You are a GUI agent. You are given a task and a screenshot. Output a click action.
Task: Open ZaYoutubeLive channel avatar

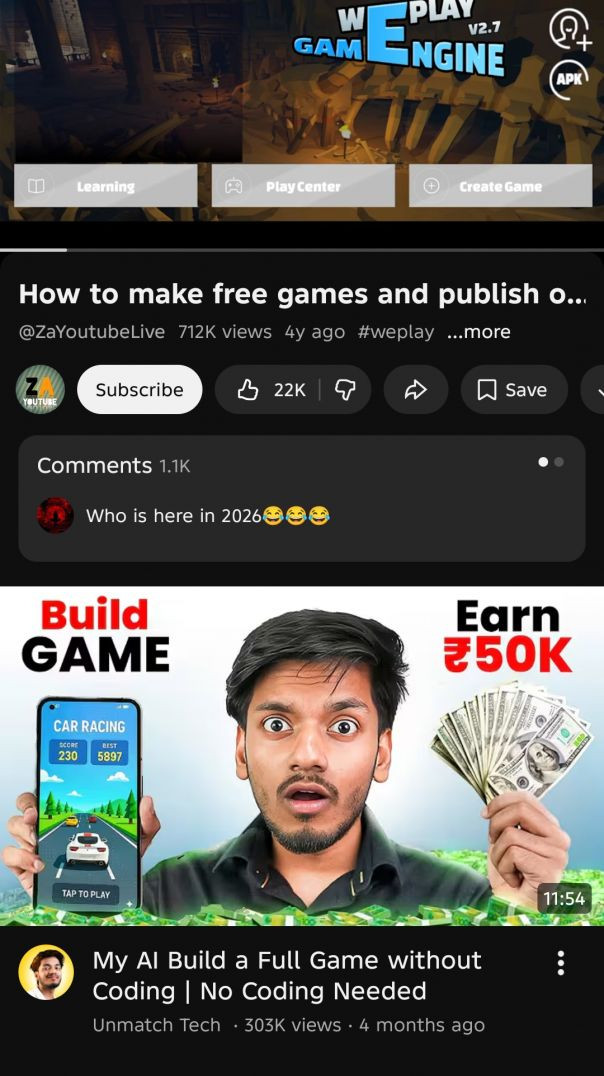click(x=41, y=390)
